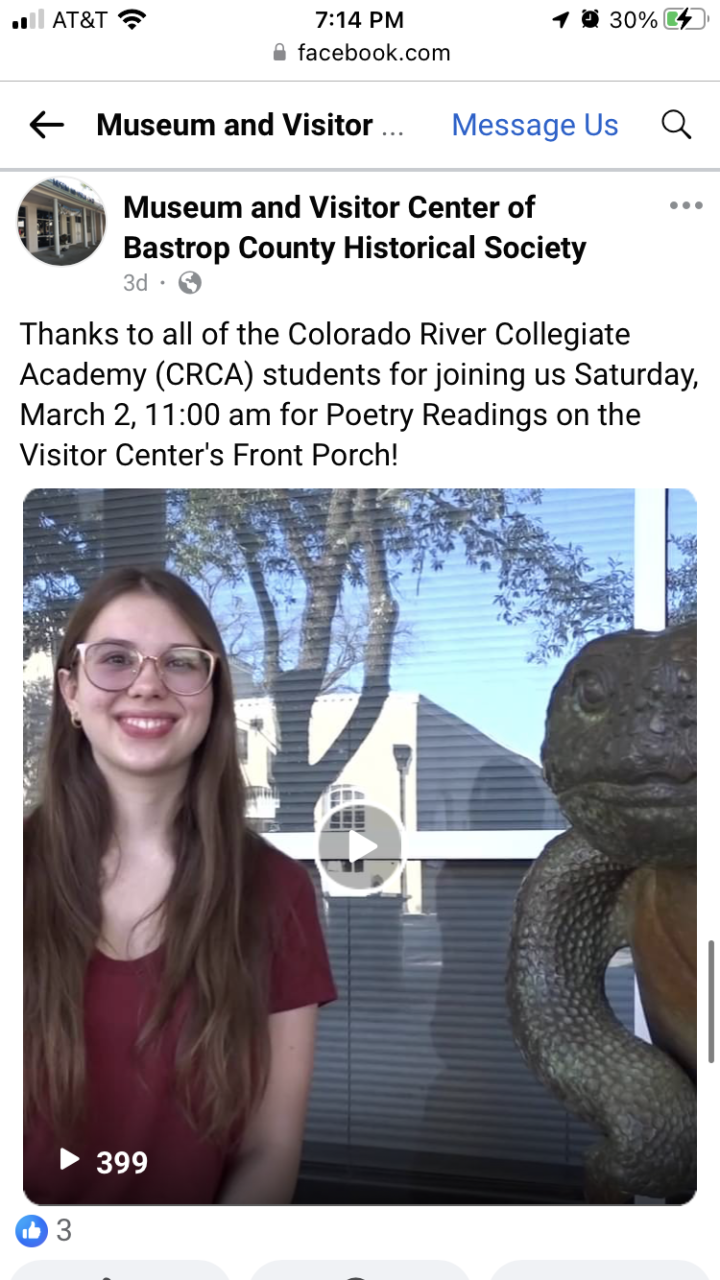
Task: Tap the facebook.com address bar
Action: pyautogui.click(x=361, y=53)
